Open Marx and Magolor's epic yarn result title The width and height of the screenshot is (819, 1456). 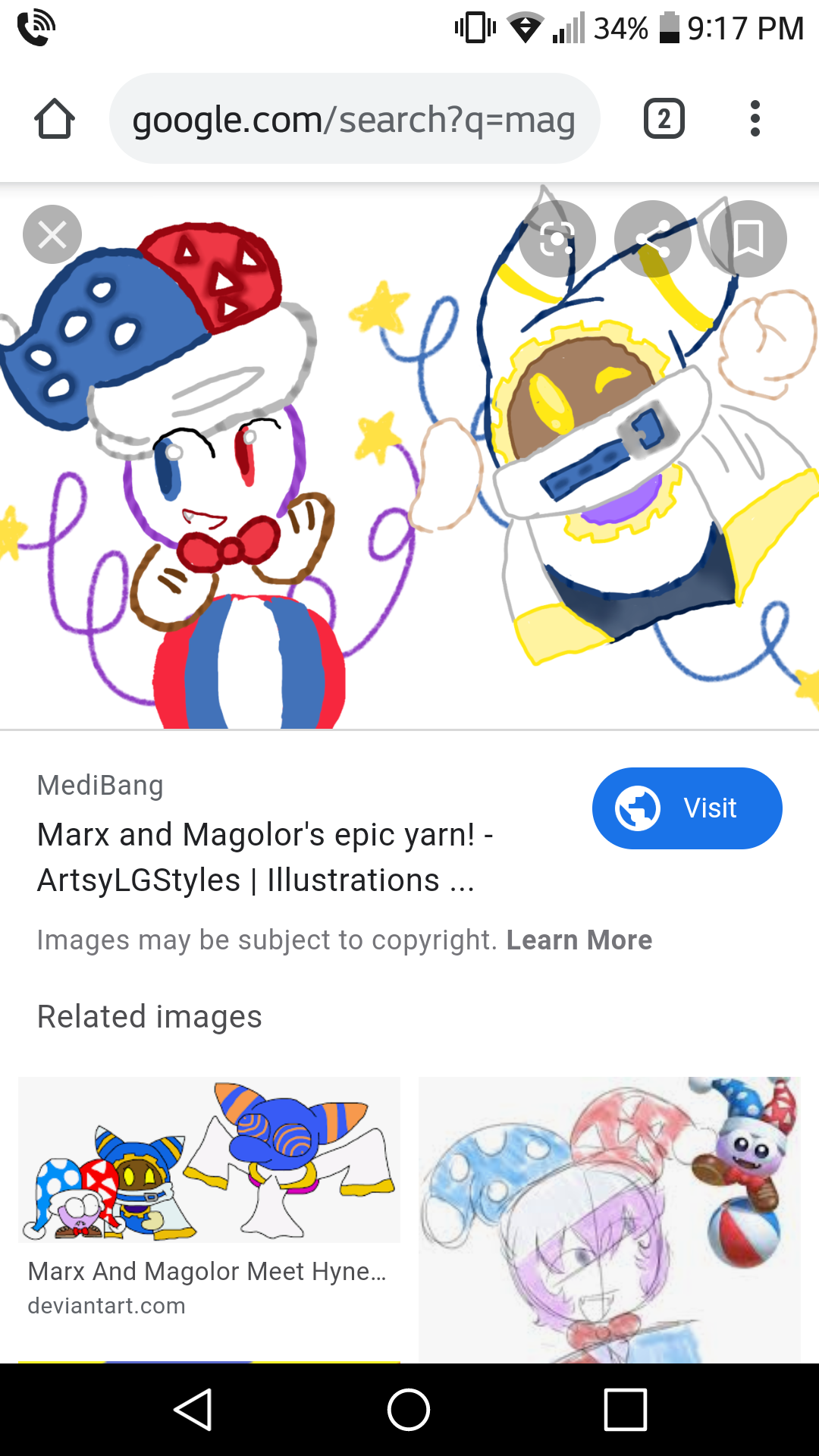265,857
